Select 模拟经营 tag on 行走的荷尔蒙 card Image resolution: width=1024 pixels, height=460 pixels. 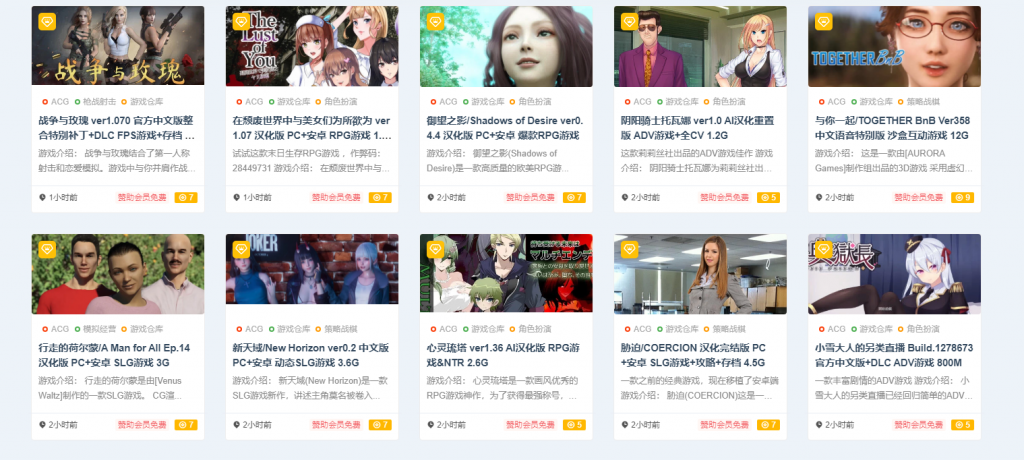tap(100, 328)
